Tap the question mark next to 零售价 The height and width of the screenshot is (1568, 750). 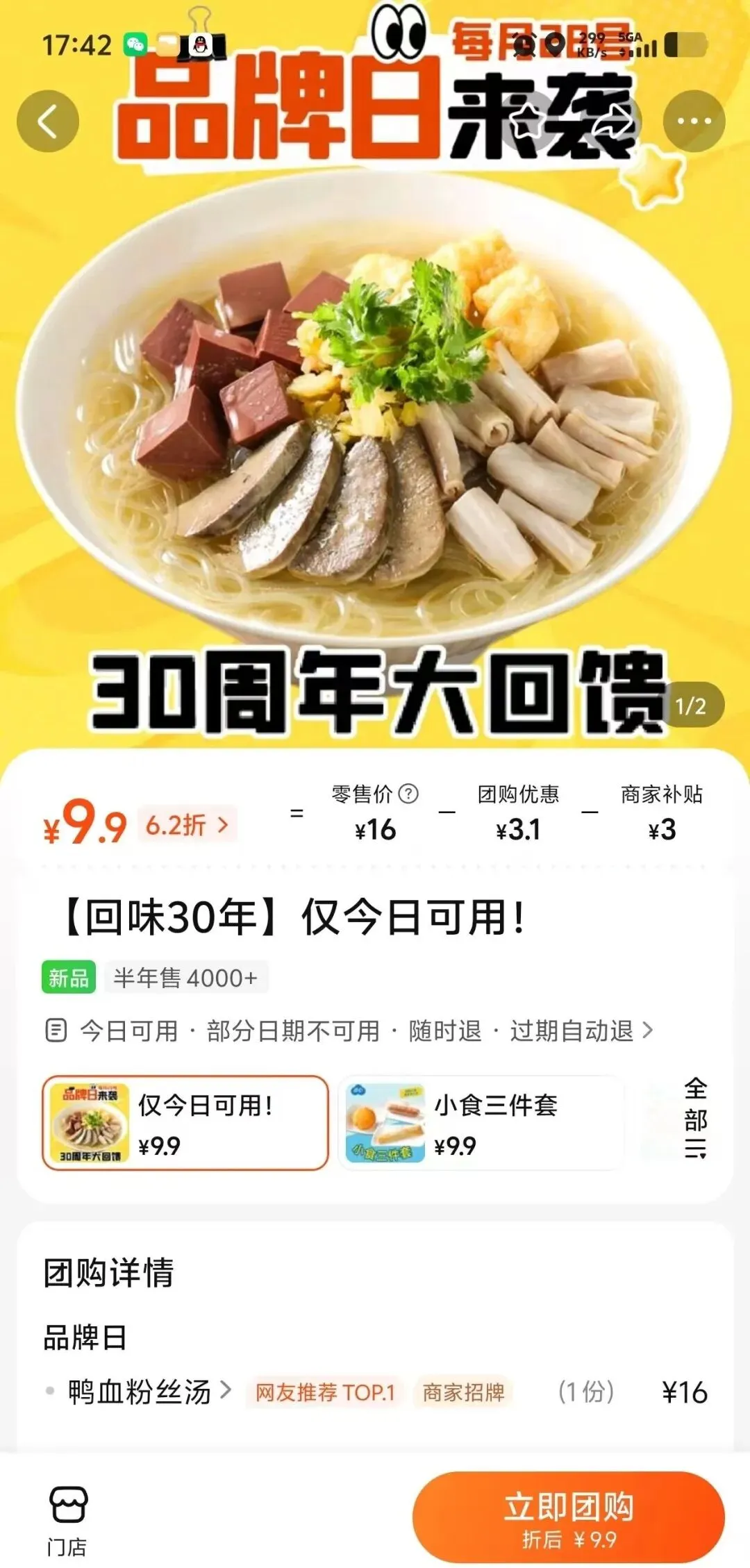pos(409,793)
